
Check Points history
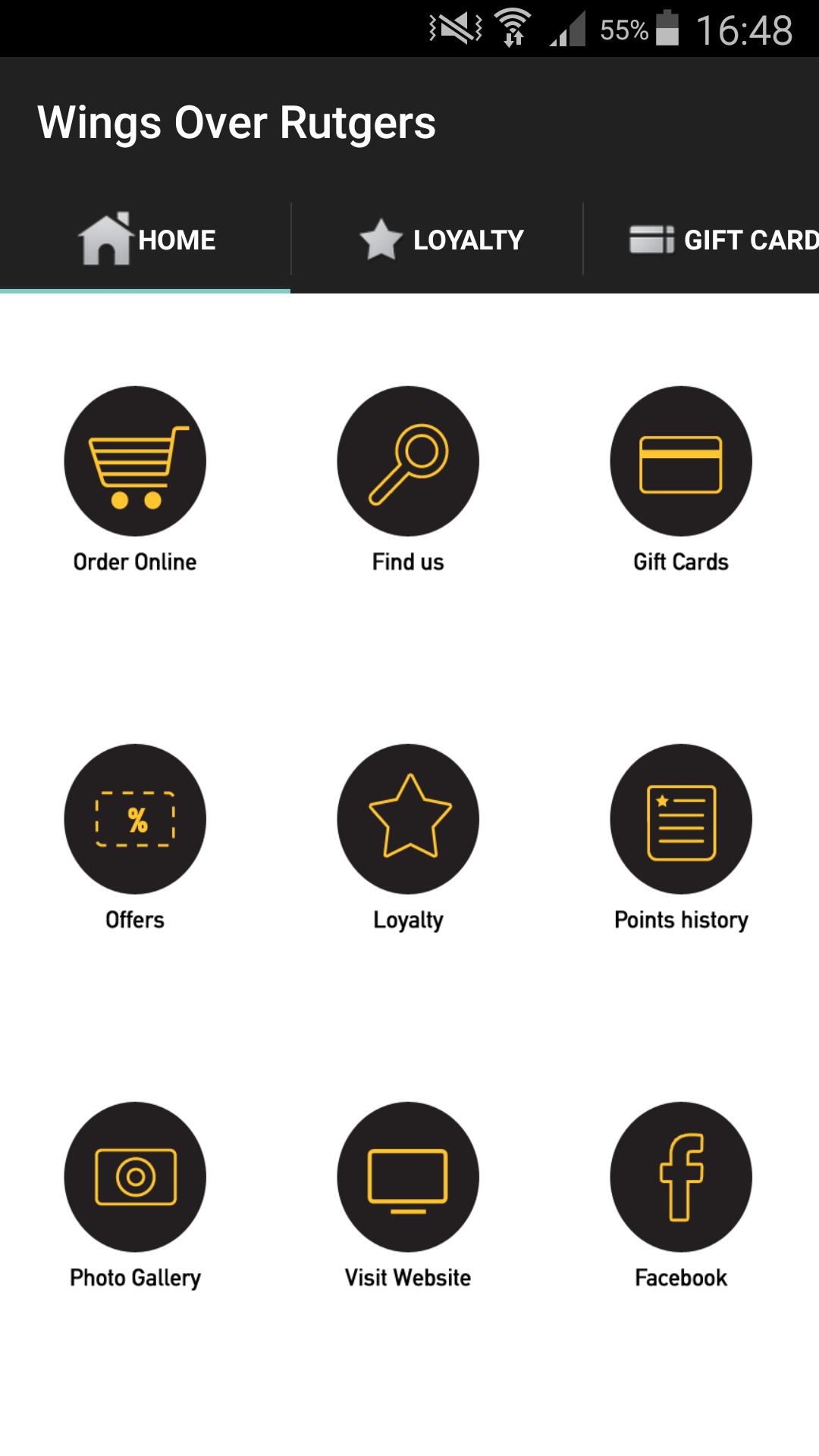[x=681, y=819]
